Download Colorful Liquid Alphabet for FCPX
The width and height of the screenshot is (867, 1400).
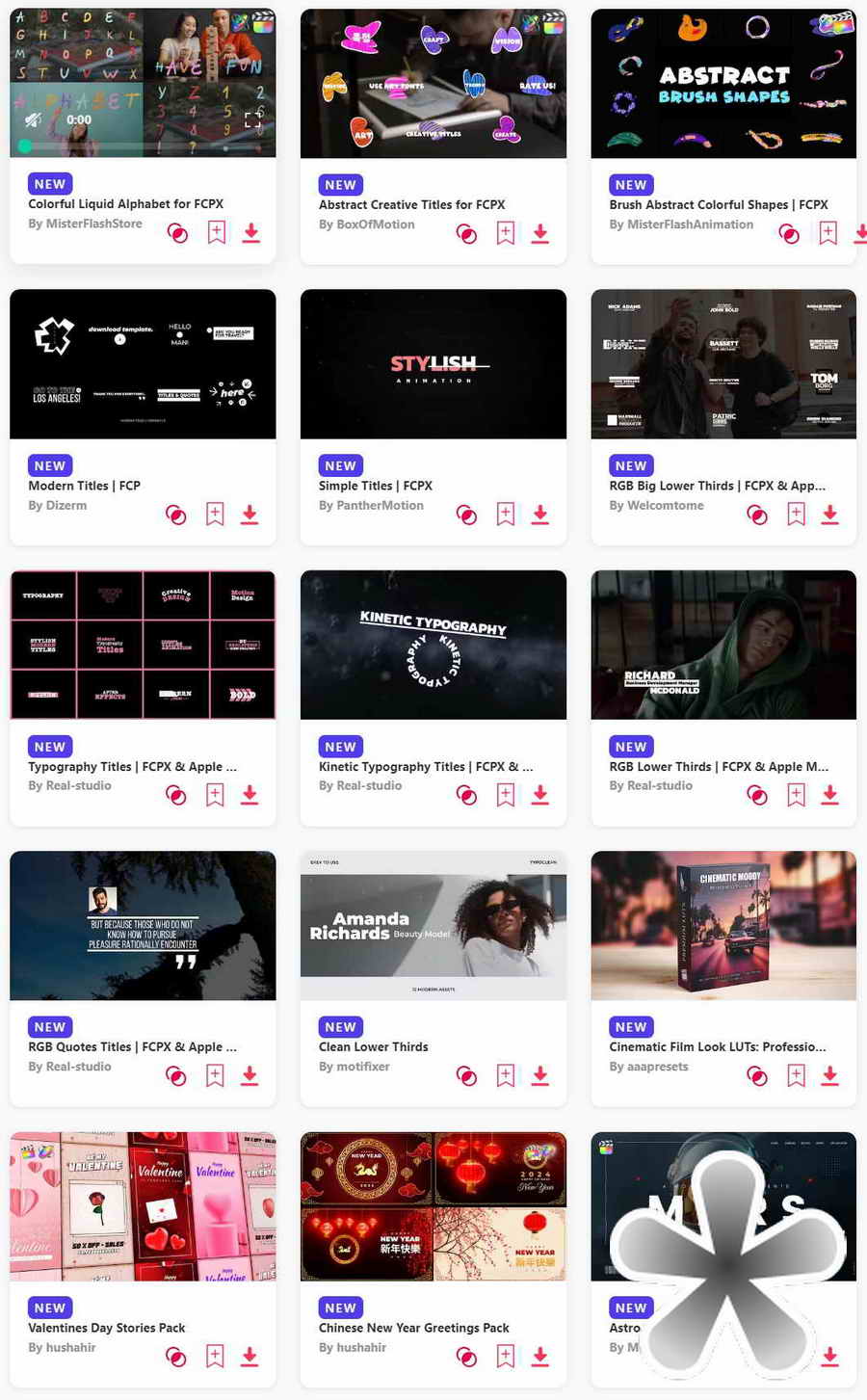point(251,232)
